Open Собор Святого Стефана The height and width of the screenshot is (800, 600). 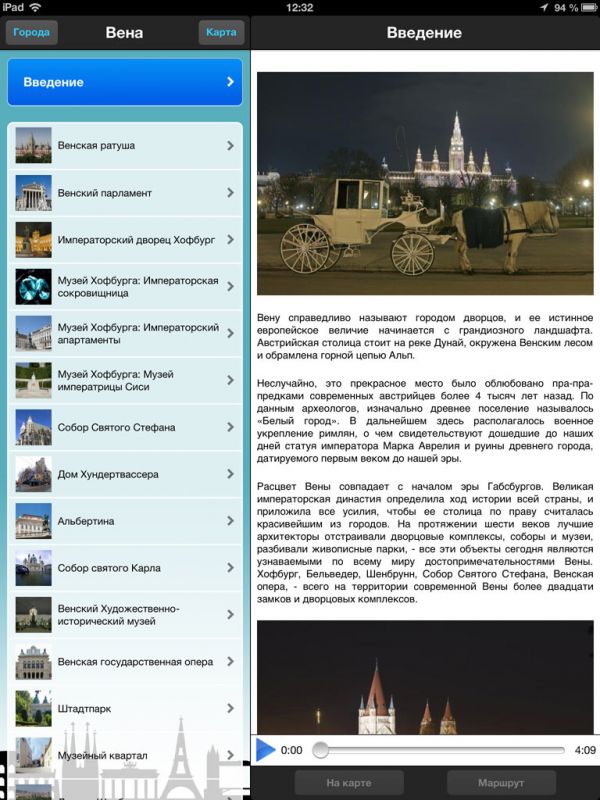click(125, 428)
